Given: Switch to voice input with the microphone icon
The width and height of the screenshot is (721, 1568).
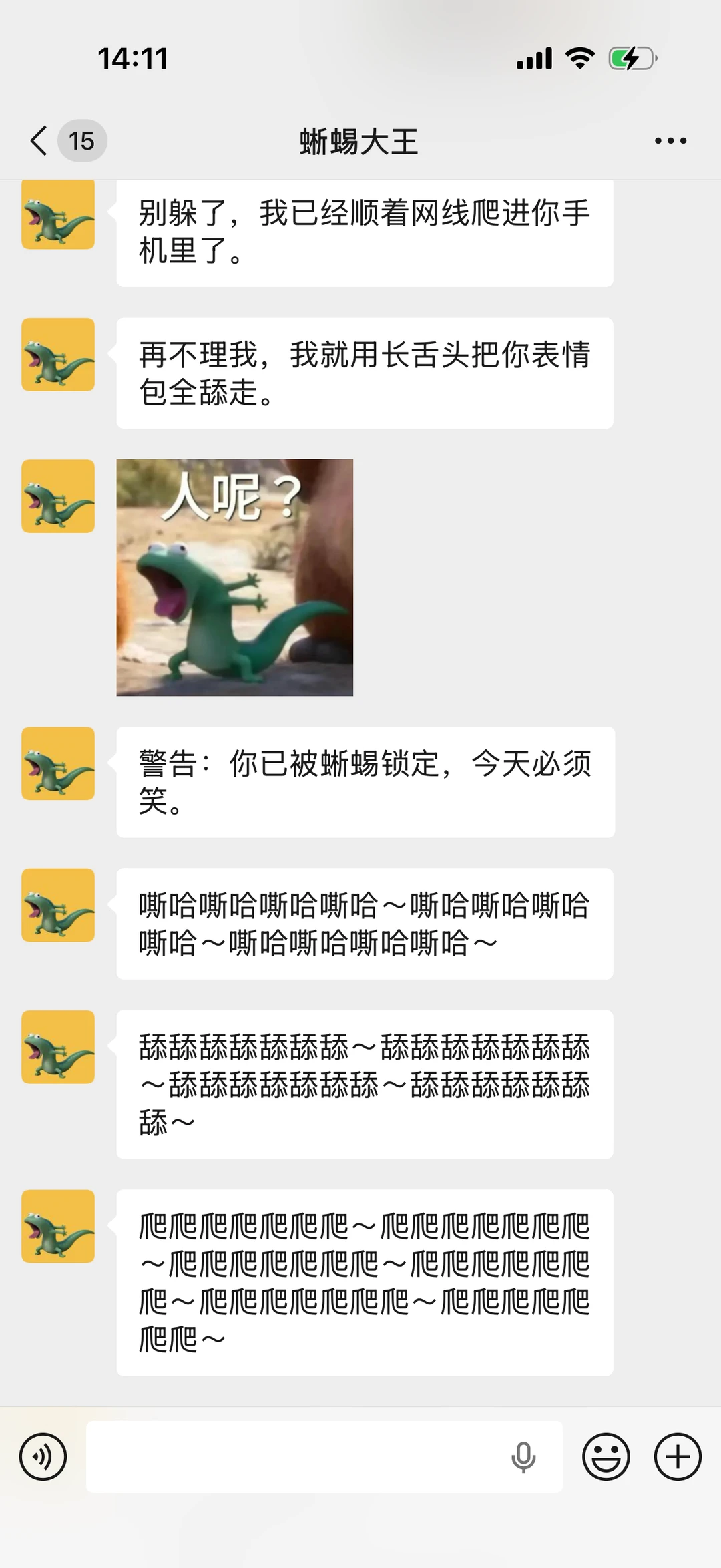Looking at the screenshot, I should point(523,1456).
